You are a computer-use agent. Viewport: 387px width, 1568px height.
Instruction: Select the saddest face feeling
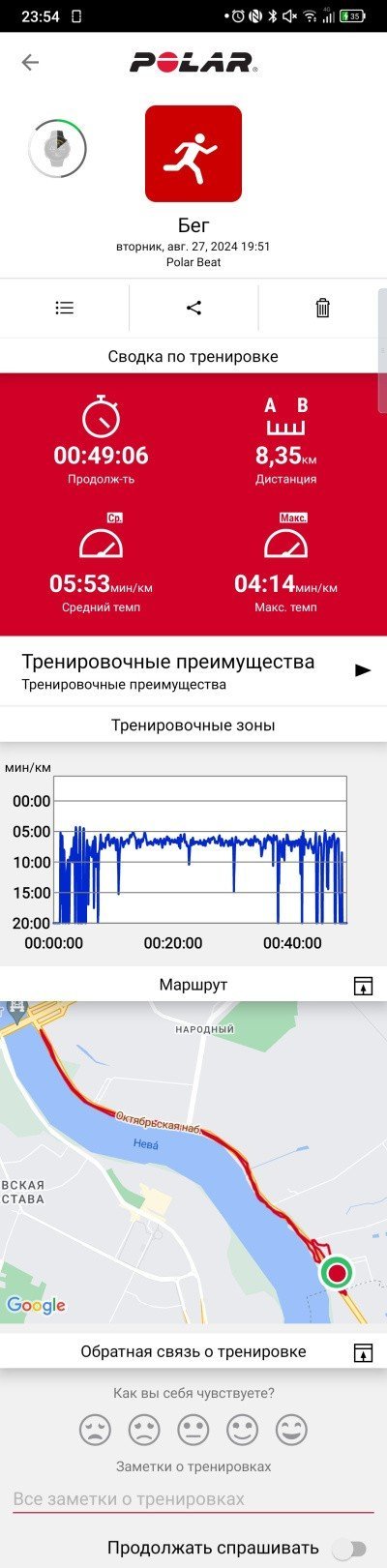(x=95, y=1430)
